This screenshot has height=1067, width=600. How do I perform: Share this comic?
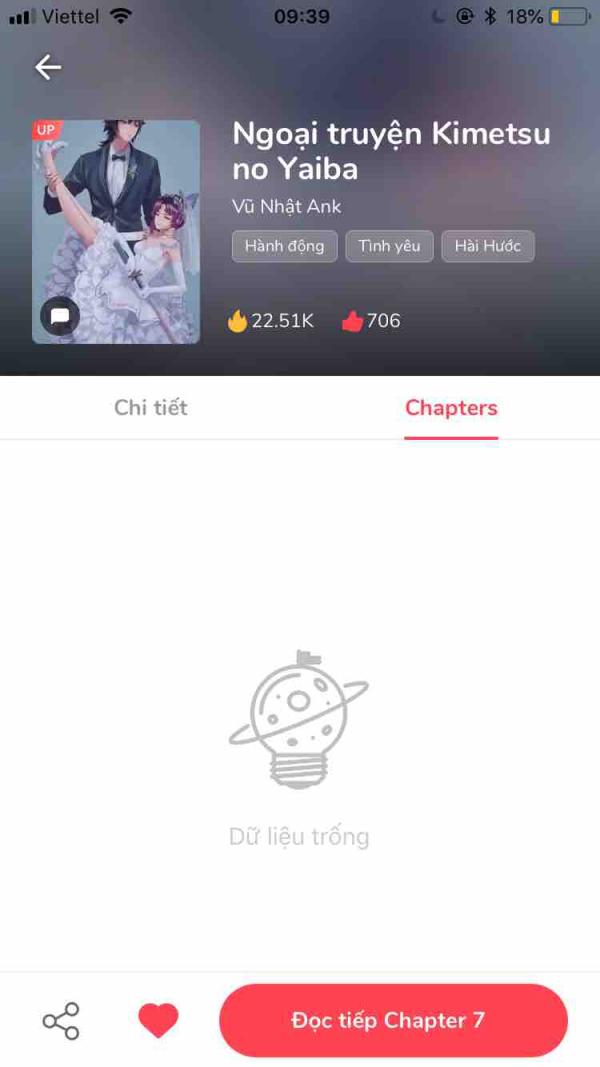pyautogui.click(x=61, y=1020)
